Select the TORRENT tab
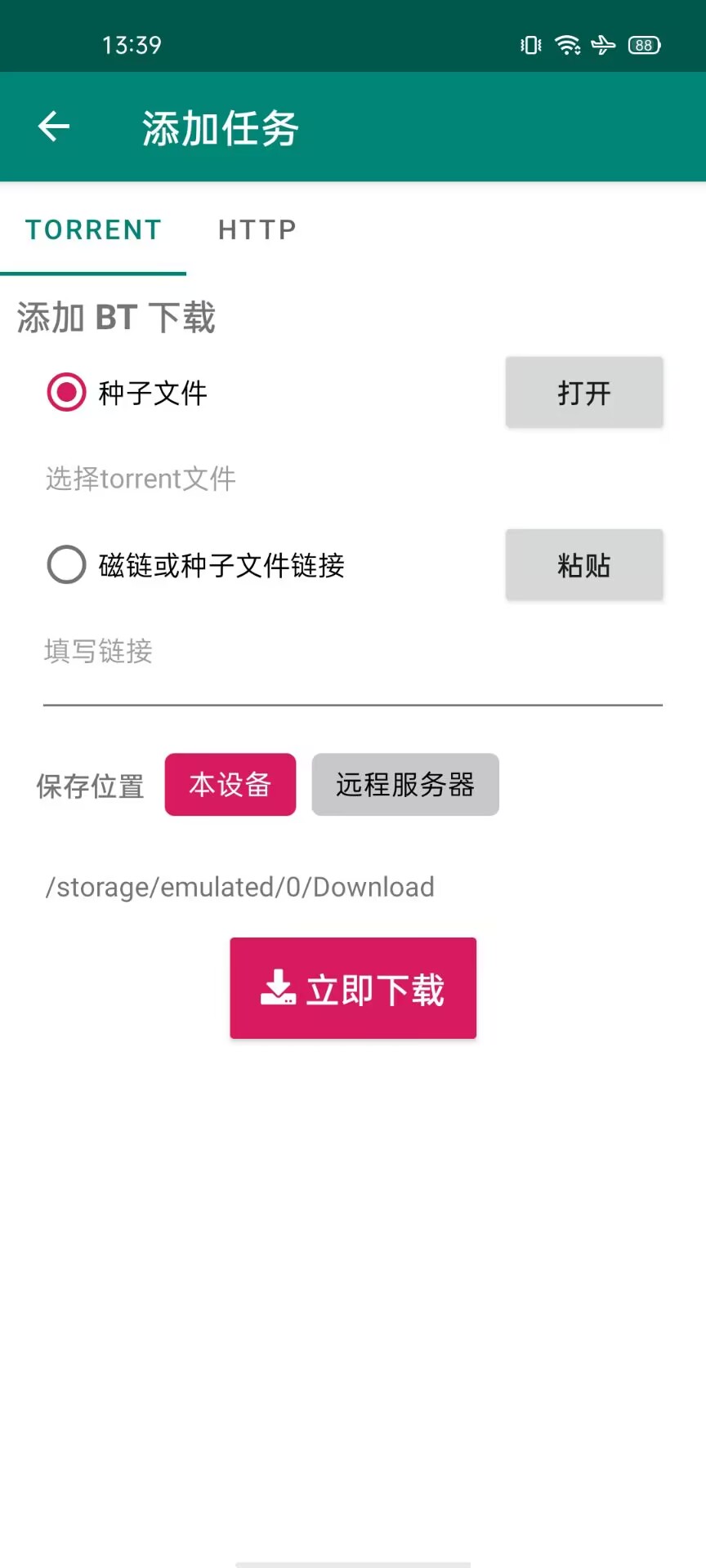Image resolution: width=706 pixels, height=1568 pixels. [93, 229]
